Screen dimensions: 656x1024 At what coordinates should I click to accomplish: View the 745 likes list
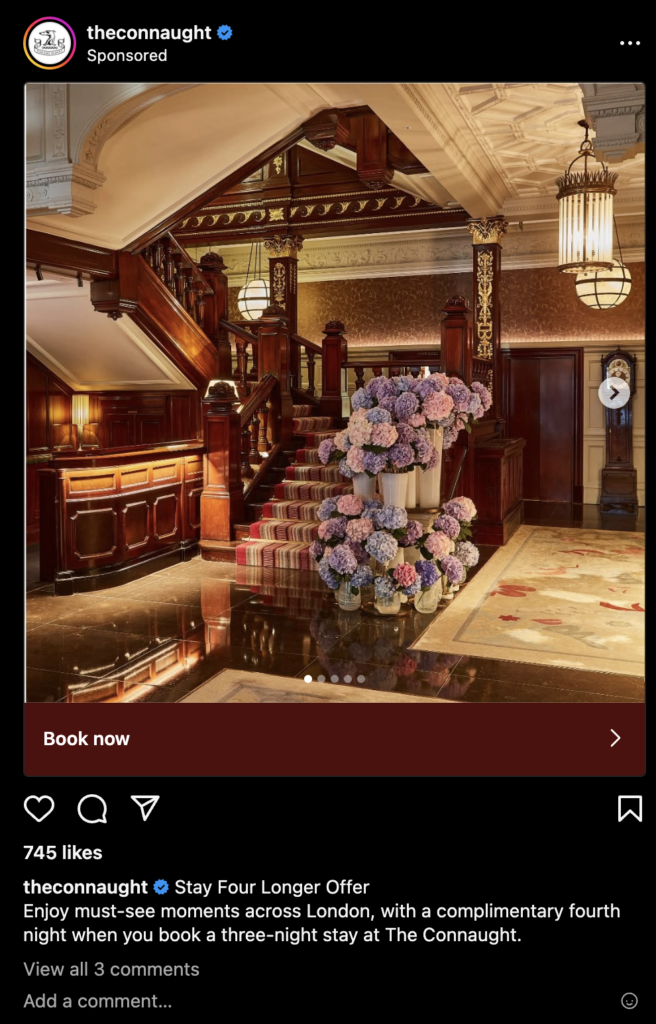[63, 853]
